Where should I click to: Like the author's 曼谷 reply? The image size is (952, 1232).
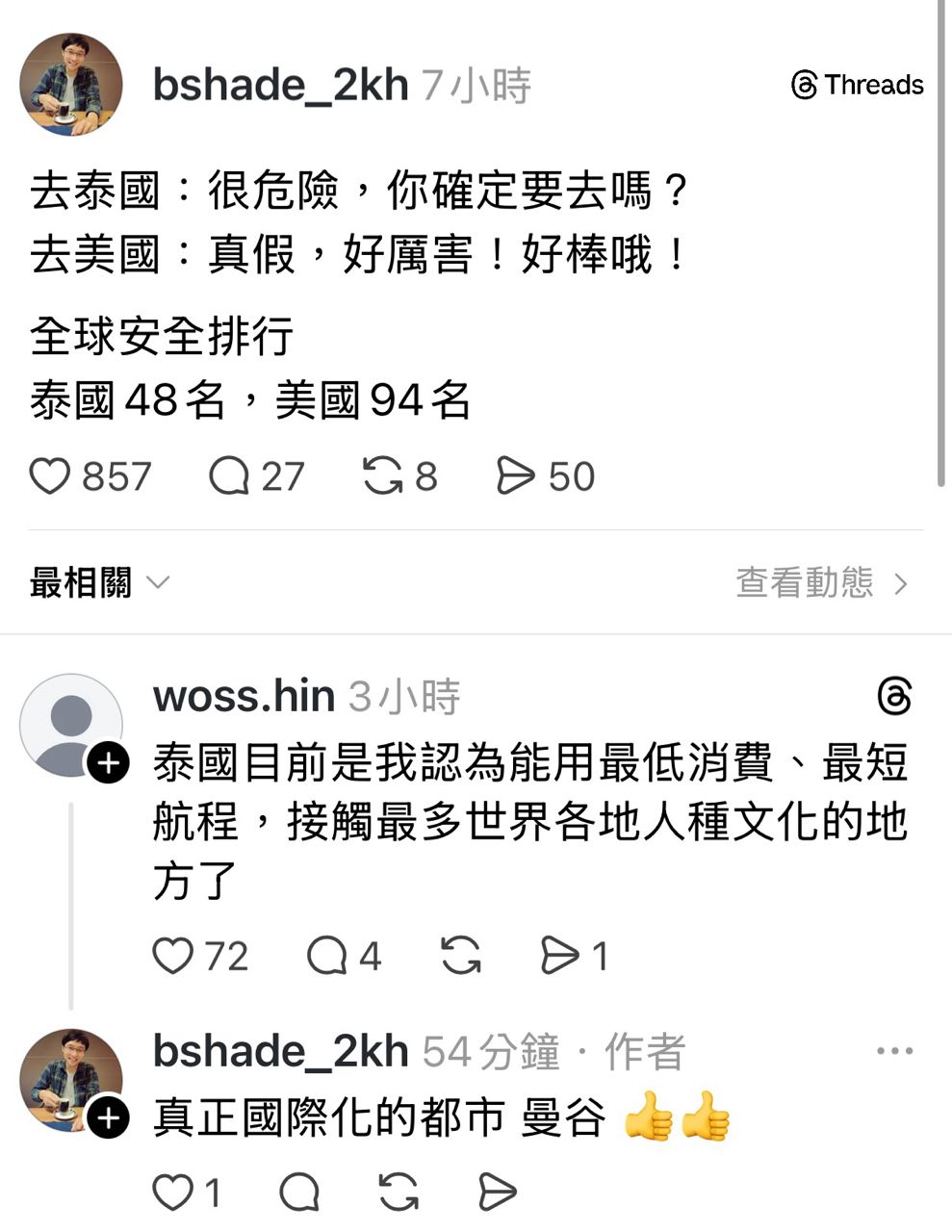coord(173,1193)
